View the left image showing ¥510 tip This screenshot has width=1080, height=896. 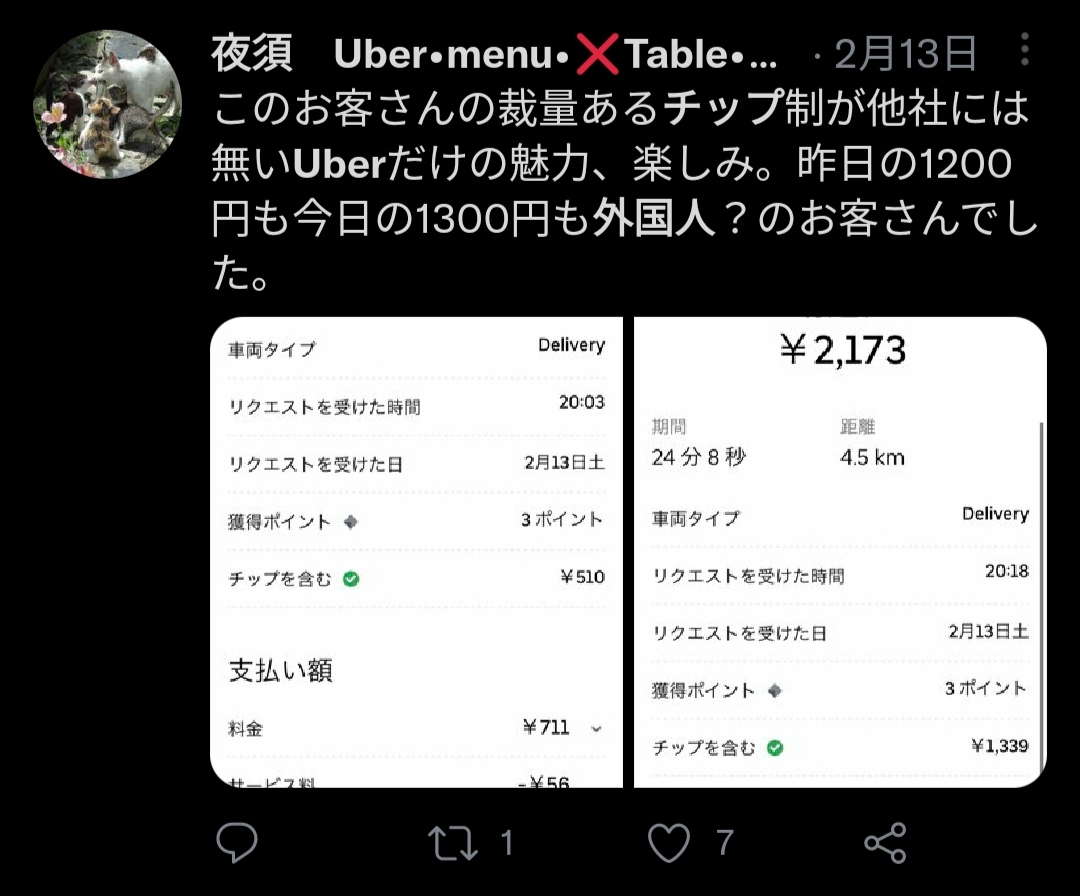click(415, 552)
